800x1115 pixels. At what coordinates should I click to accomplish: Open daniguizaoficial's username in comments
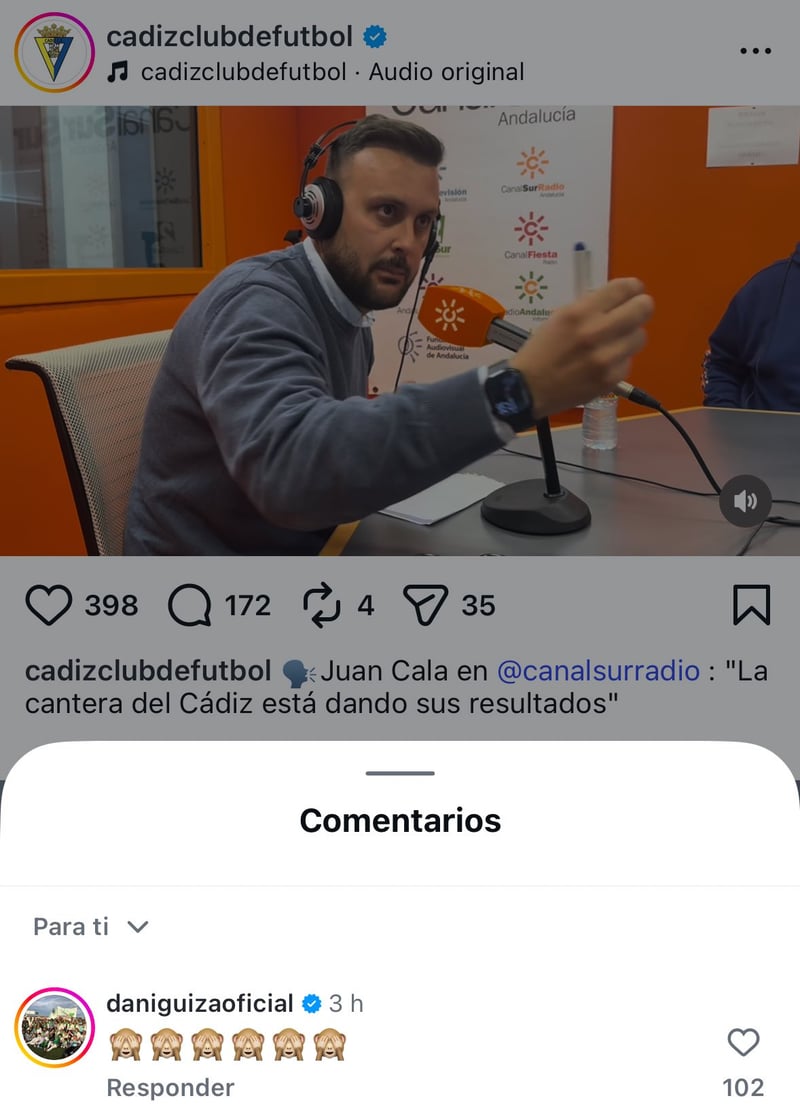[200, 1003]
